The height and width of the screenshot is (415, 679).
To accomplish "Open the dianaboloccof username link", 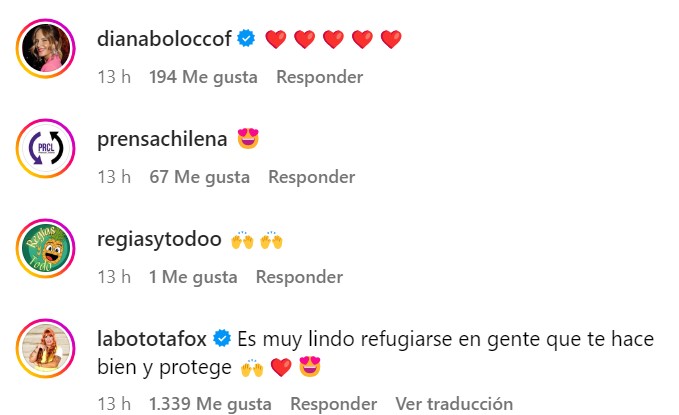I will [x=165, y=39].
